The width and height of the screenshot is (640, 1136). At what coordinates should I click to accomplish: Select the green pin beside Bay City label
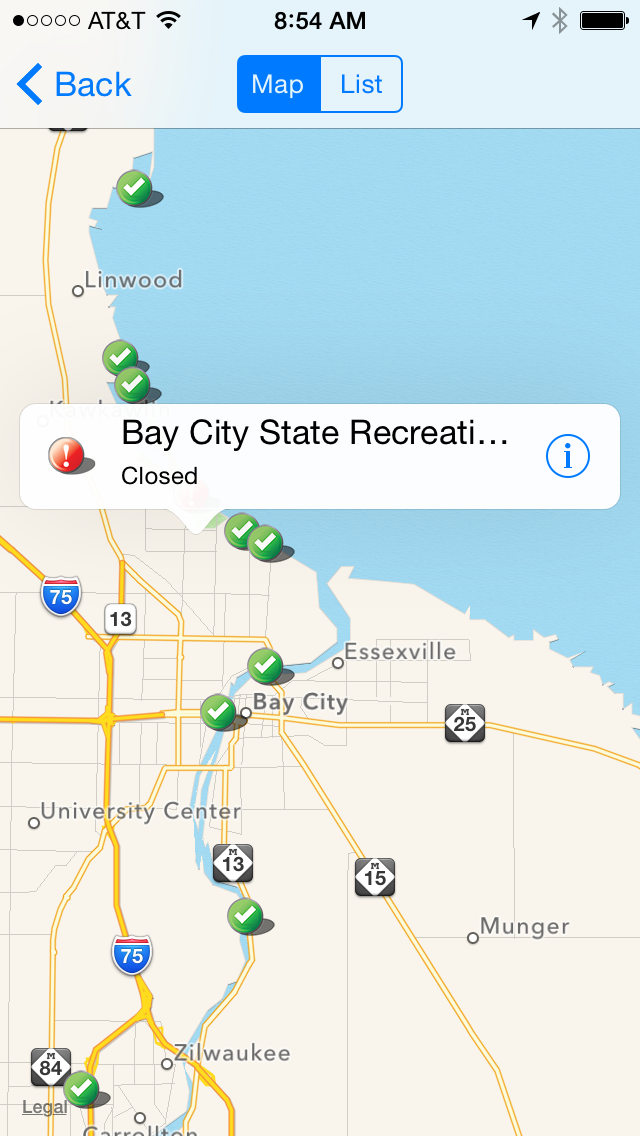click(218, 711)
